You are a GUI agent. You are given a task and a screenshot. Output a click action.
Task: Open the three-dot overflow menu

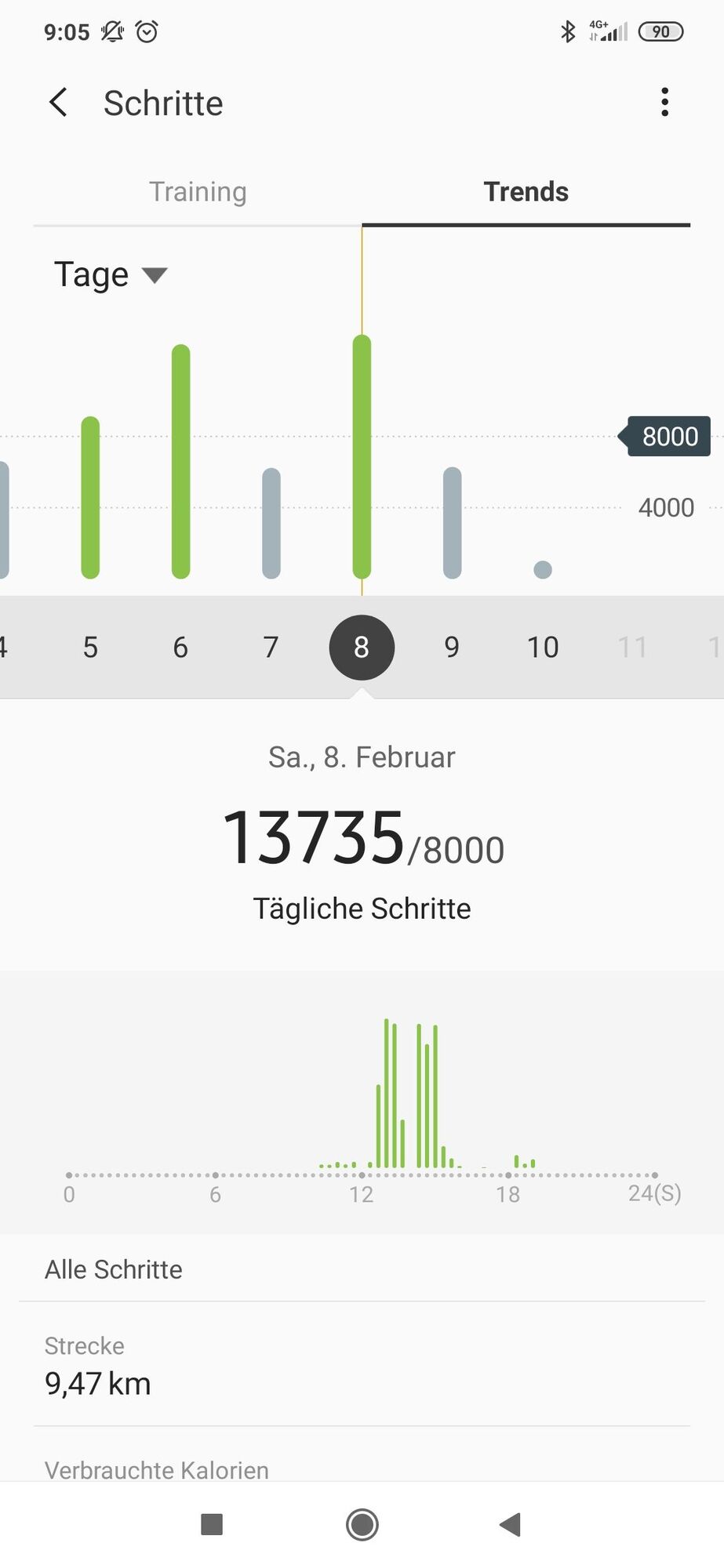coord(664,103)
